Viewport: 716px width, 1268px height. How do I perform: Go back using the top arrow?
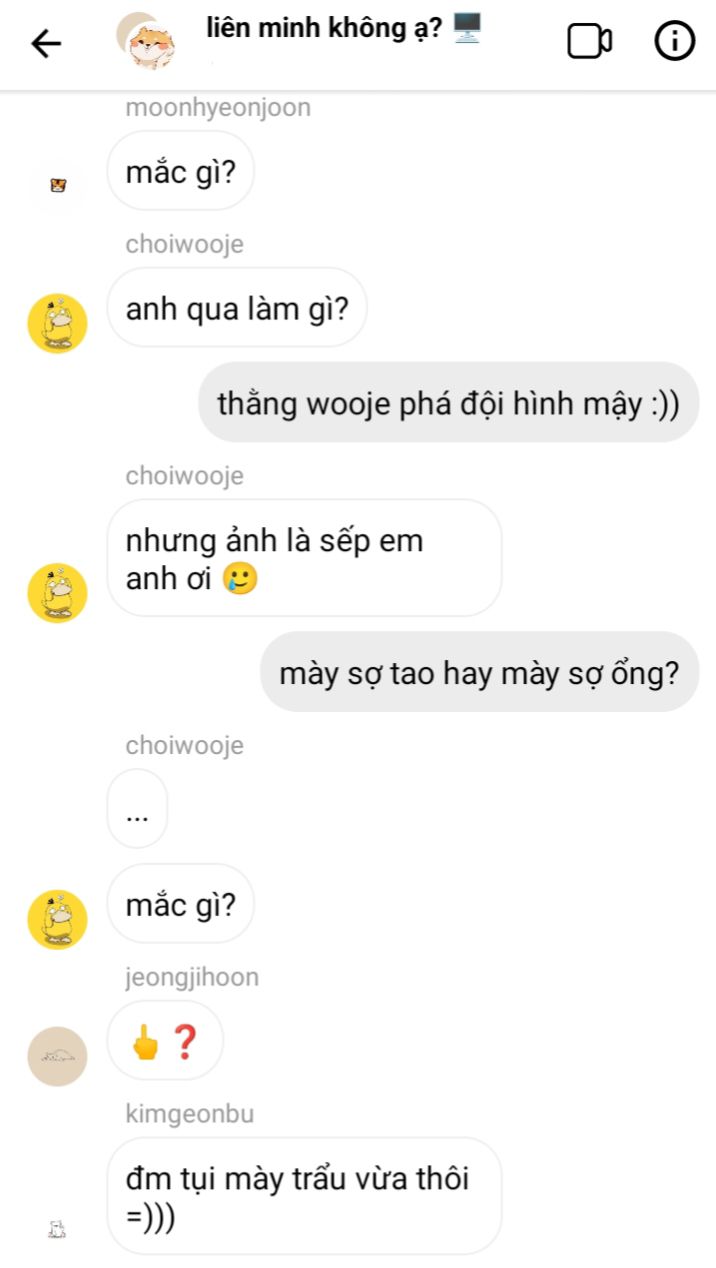click(x=46, y=43)
